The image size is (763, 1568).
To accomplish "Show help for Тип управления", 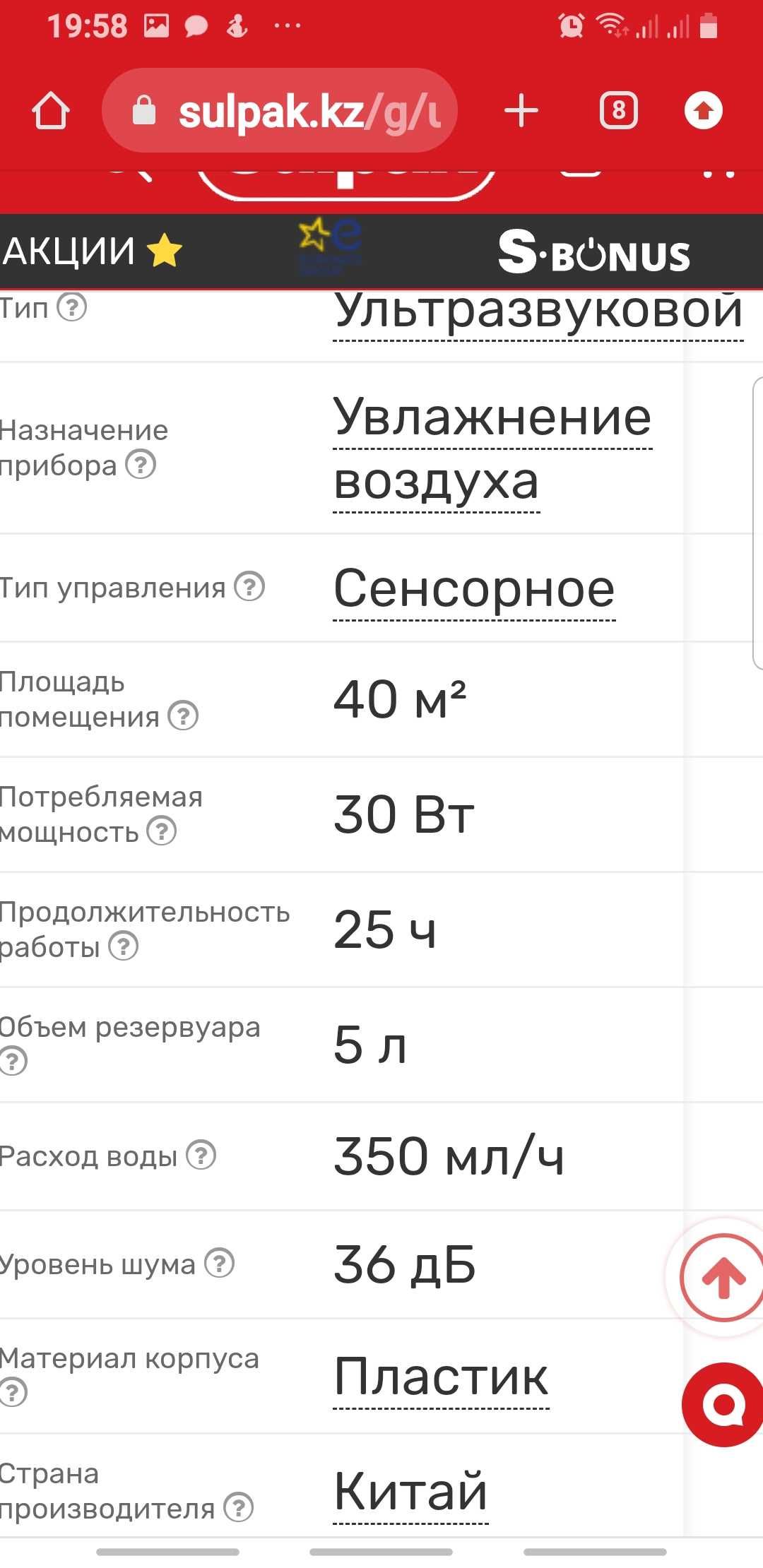I will click(249, 586).
